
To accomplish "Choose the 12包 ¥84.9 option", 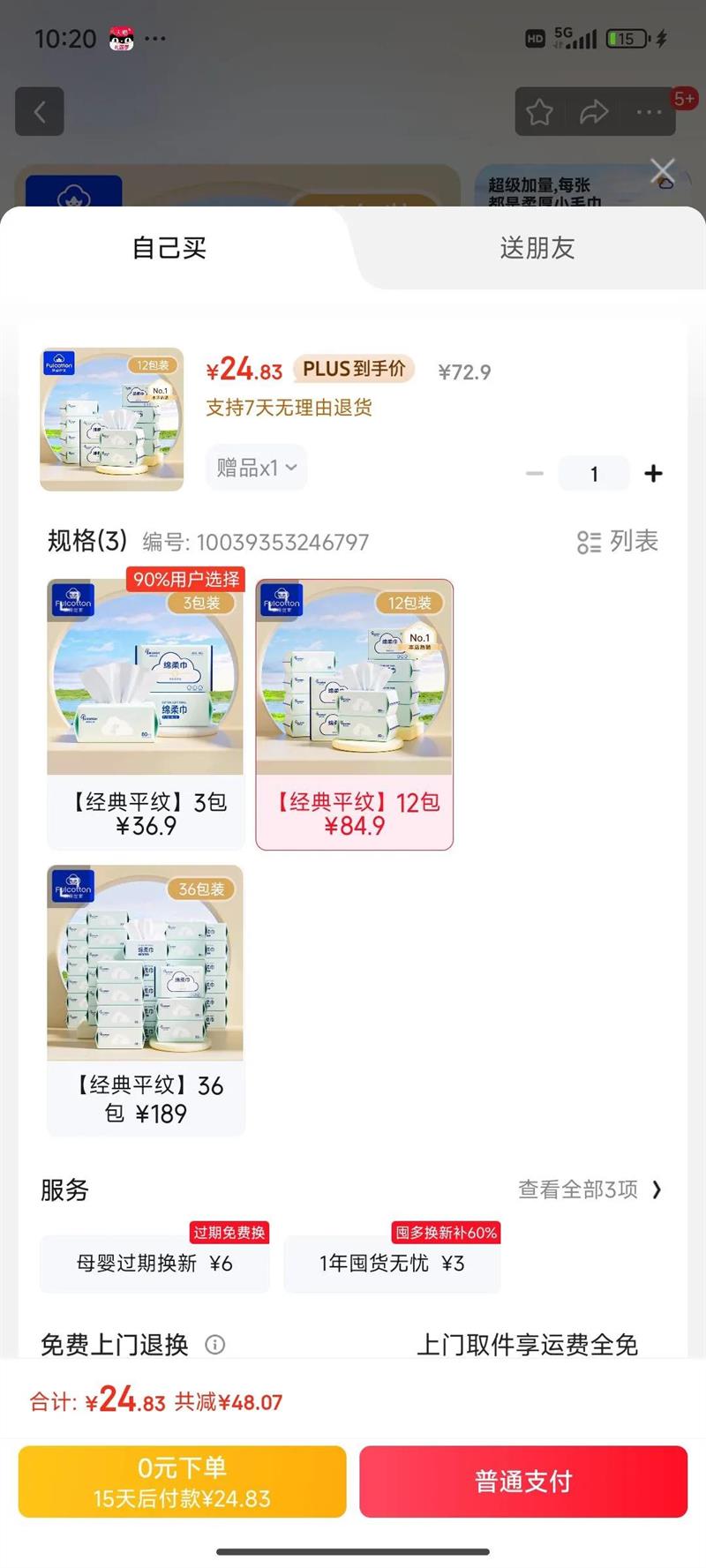I will pos(354,715).
